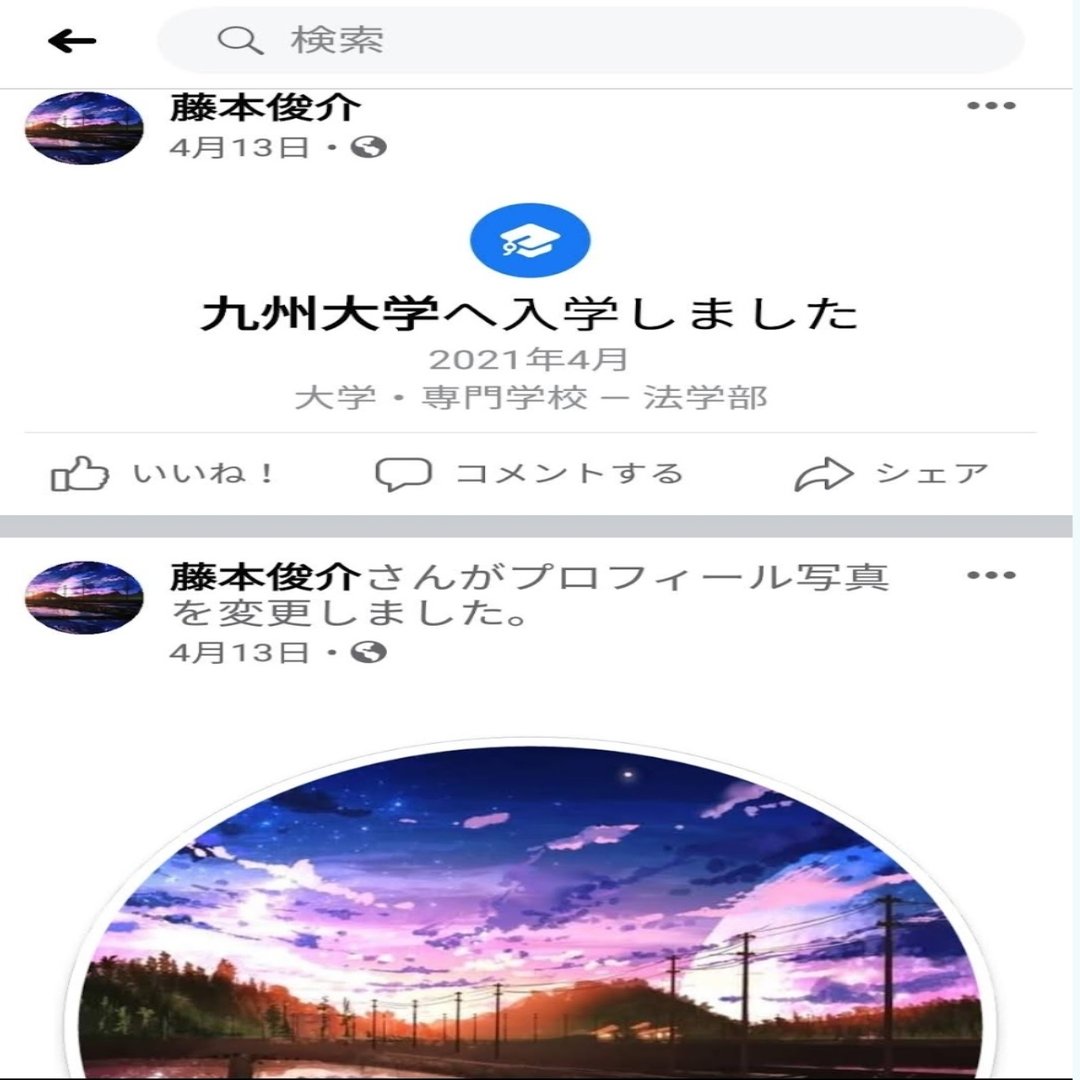Viewport: 1080px width, 1080px height.
Task: Tap 藤本俊介's avatar on the profile photo post
Action: coord(84,597)
